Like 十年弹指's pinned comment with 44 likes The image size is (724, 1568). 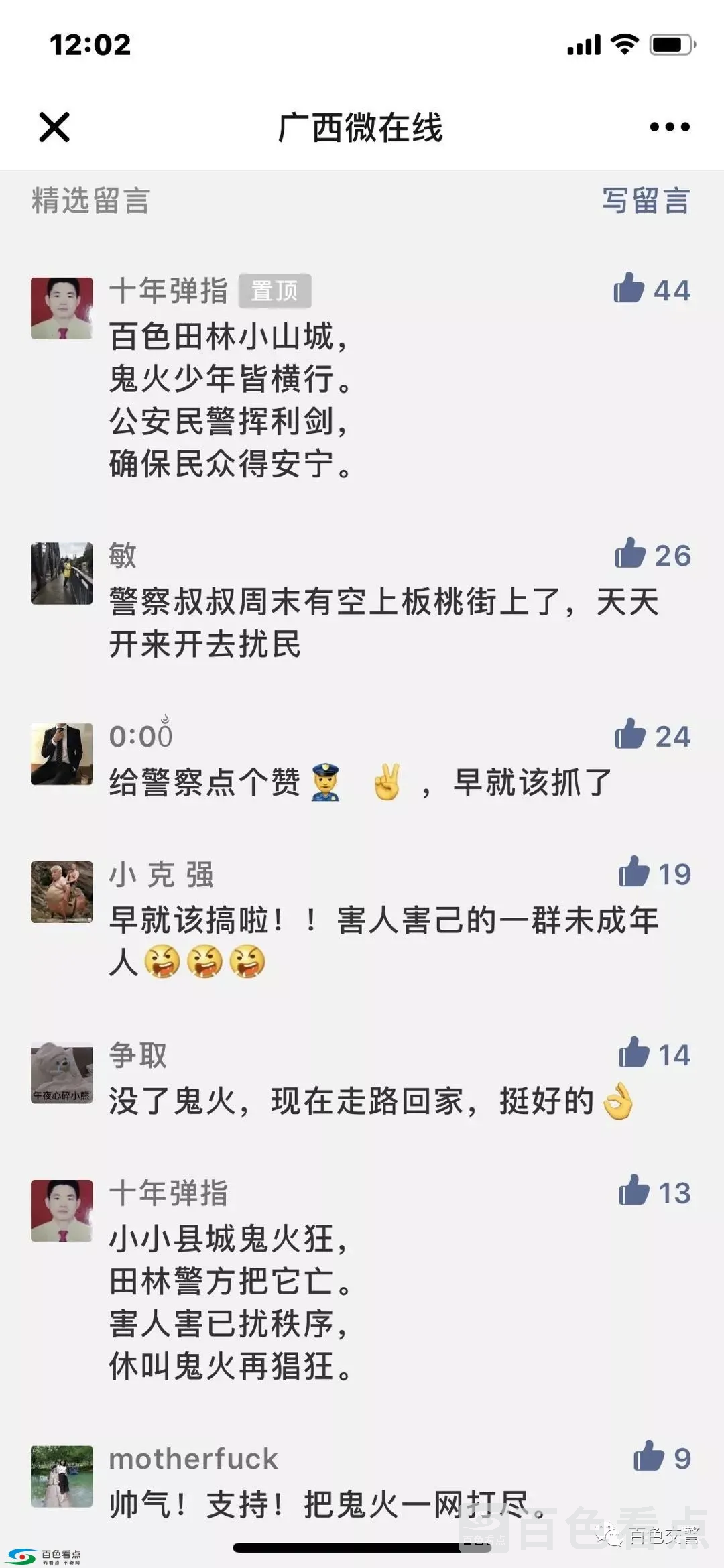click(629, 289)
